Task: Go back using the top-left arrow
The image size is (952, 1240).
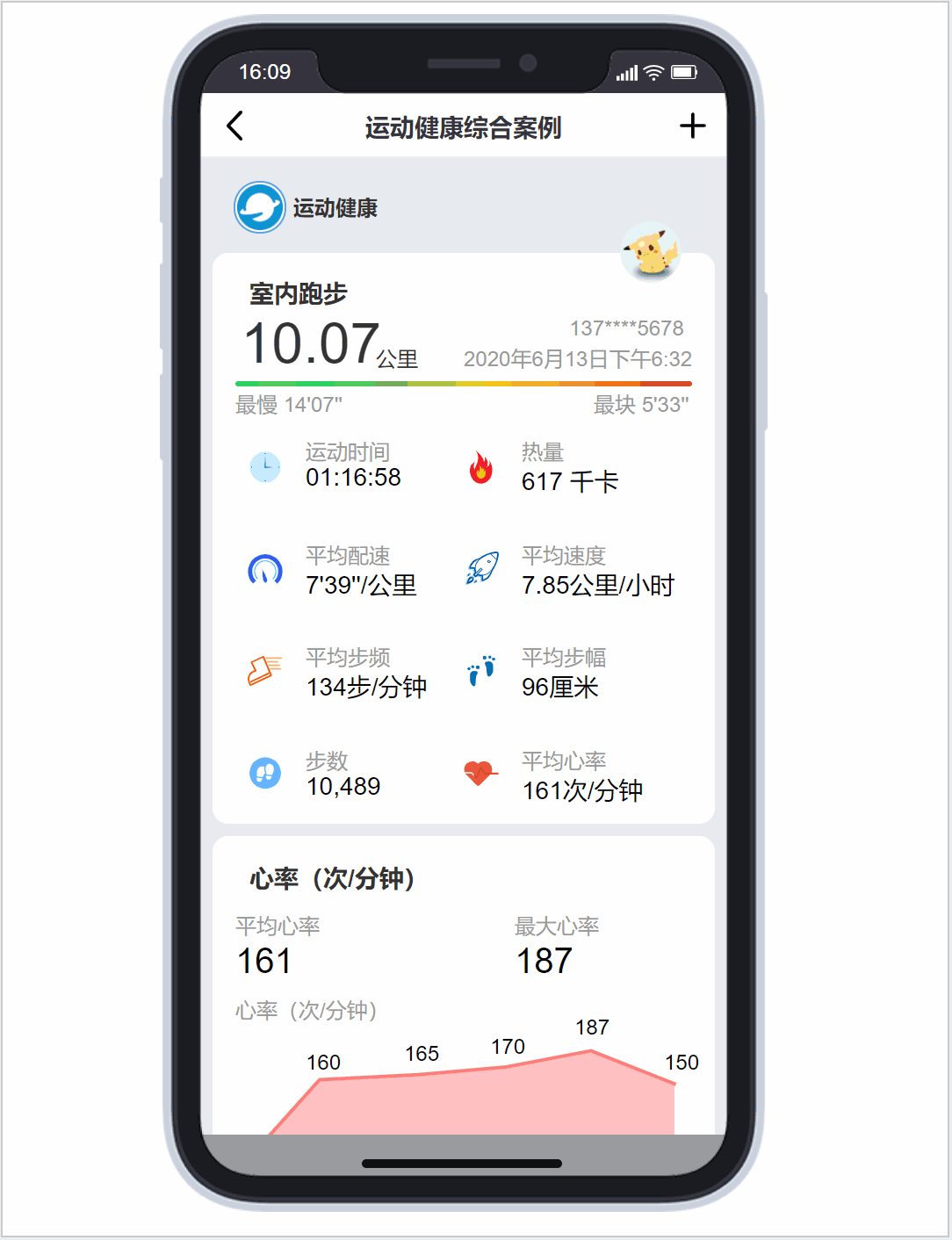Action: [x=234, y=126]
